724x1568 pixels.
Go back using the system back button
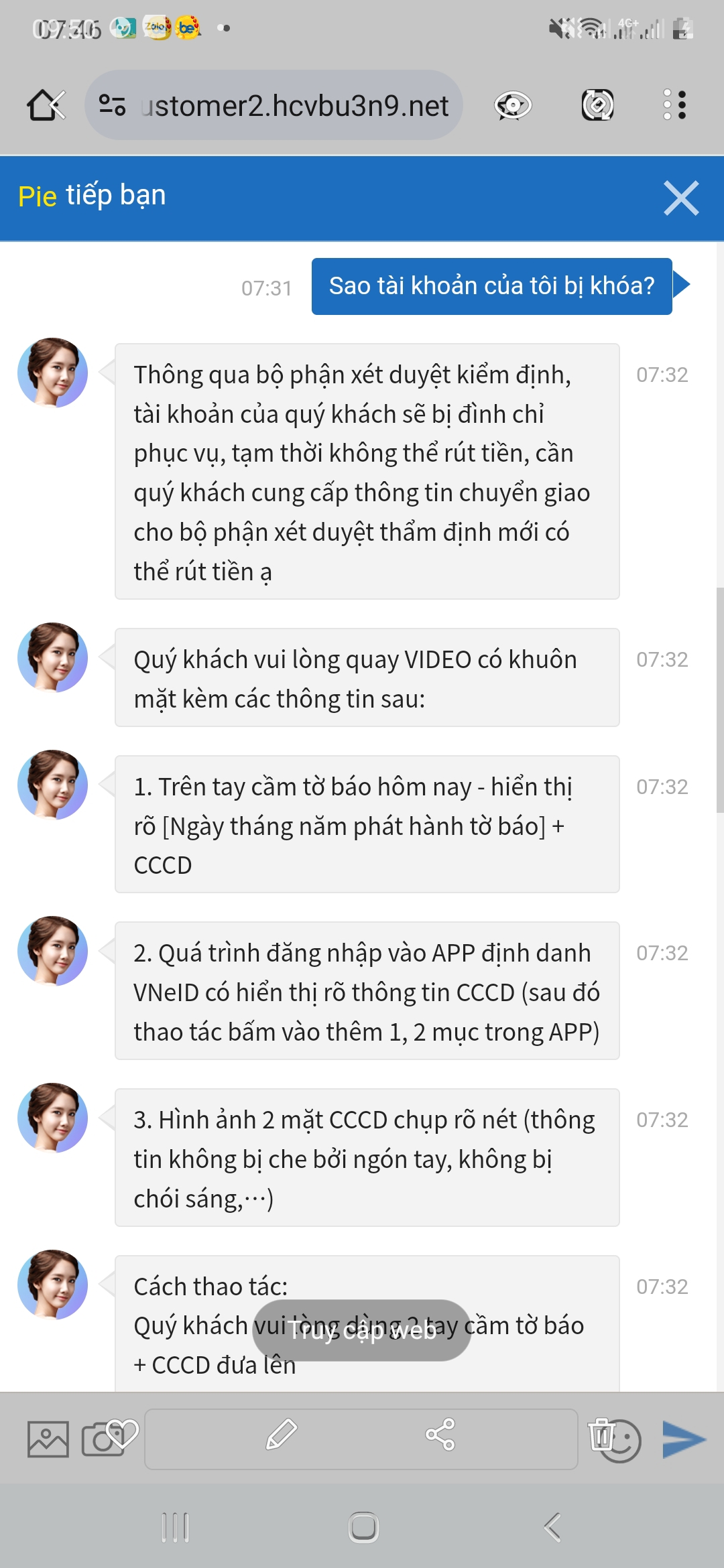[x=552, y=1528]
